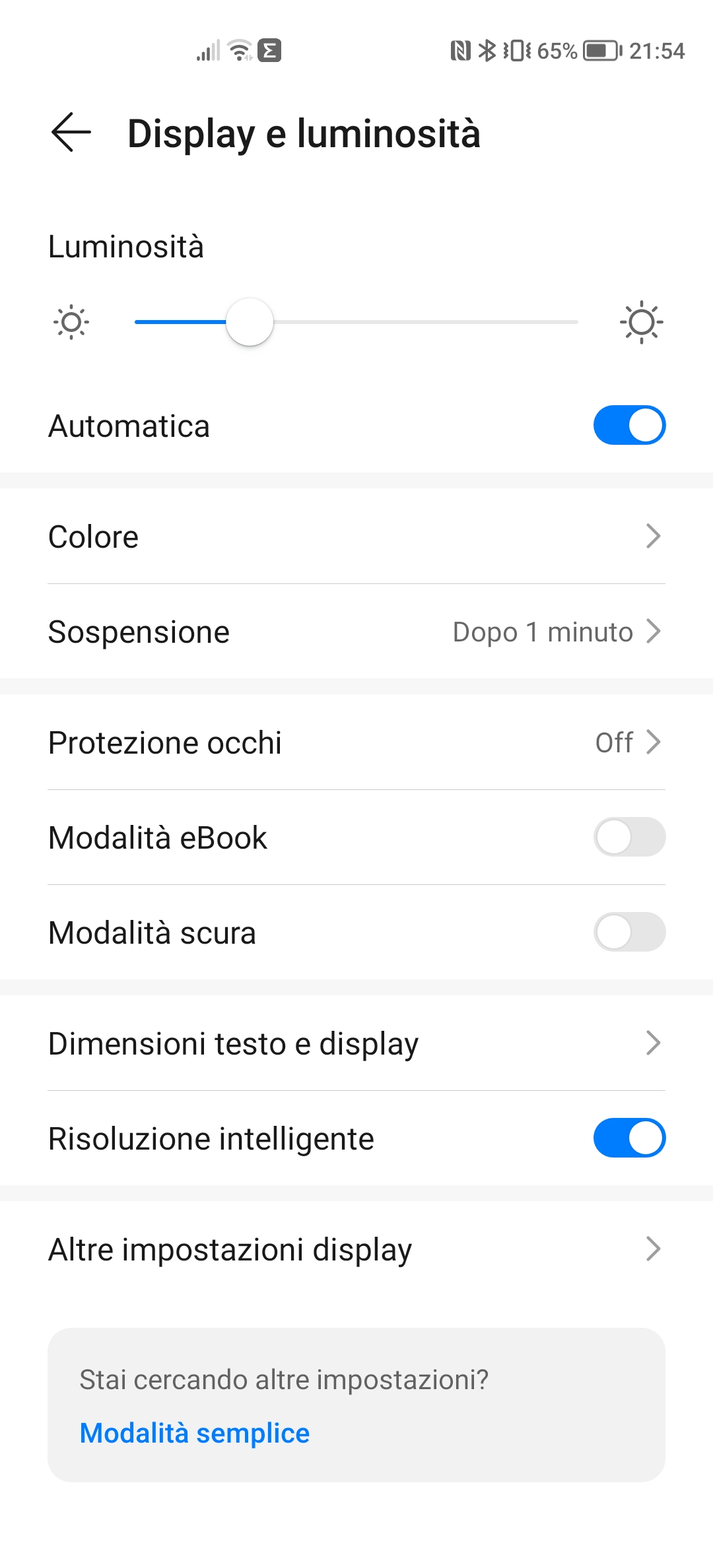Turn on Modalità scura
The height and width of the screenshot is (1568, 713).
[x=629, y=932]
